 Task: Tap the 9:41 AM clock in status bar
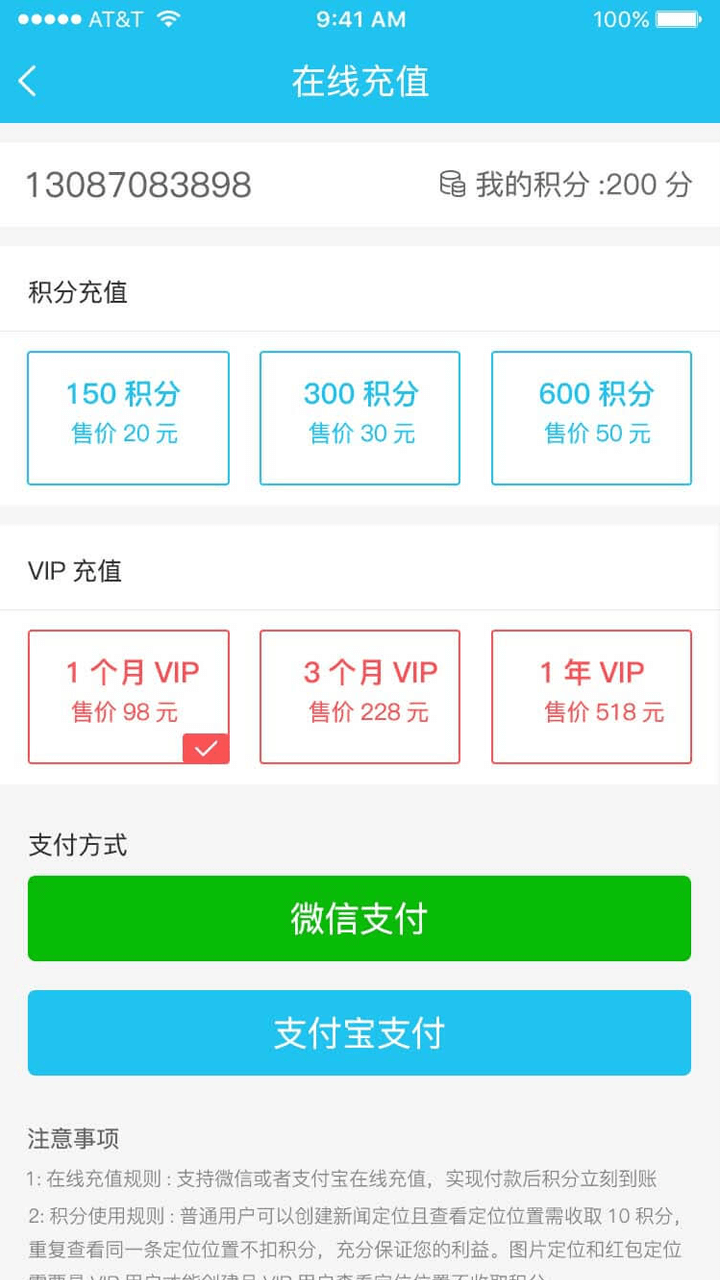click(360, 17)
